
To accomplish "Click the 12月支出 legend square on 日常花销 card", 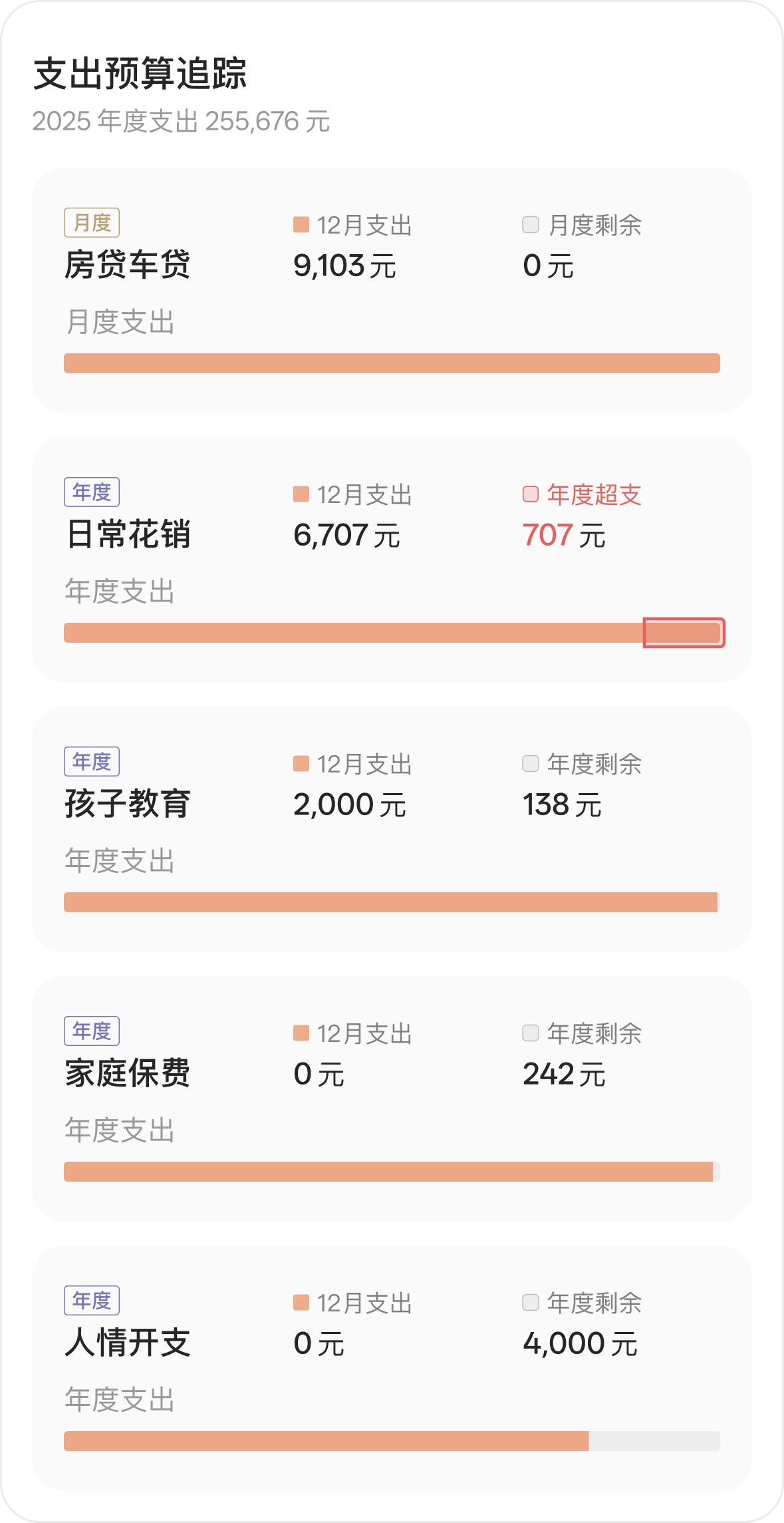I will pyautogui.click(x=302, y=494).
